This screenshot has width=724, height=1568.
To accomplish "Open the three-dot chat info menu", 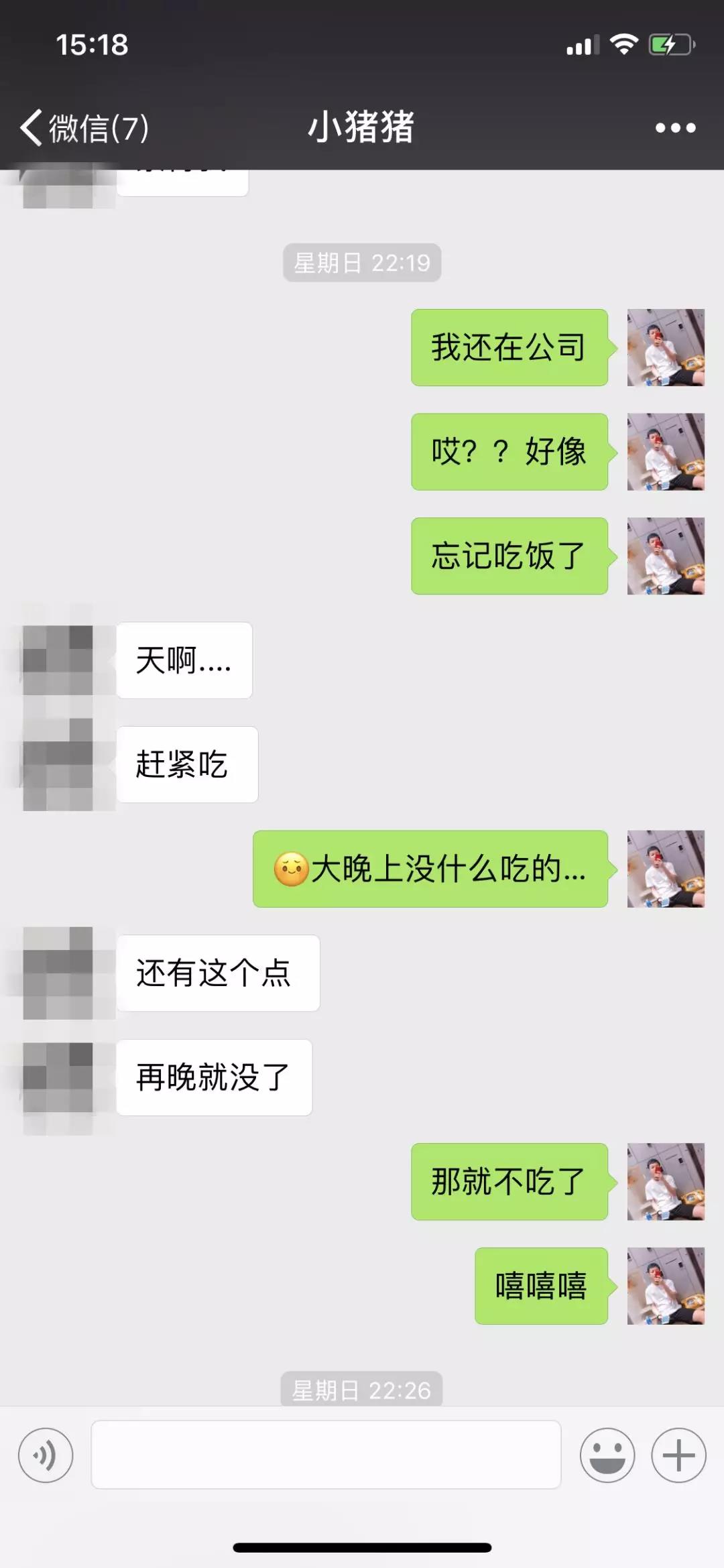I will (675, 127).
